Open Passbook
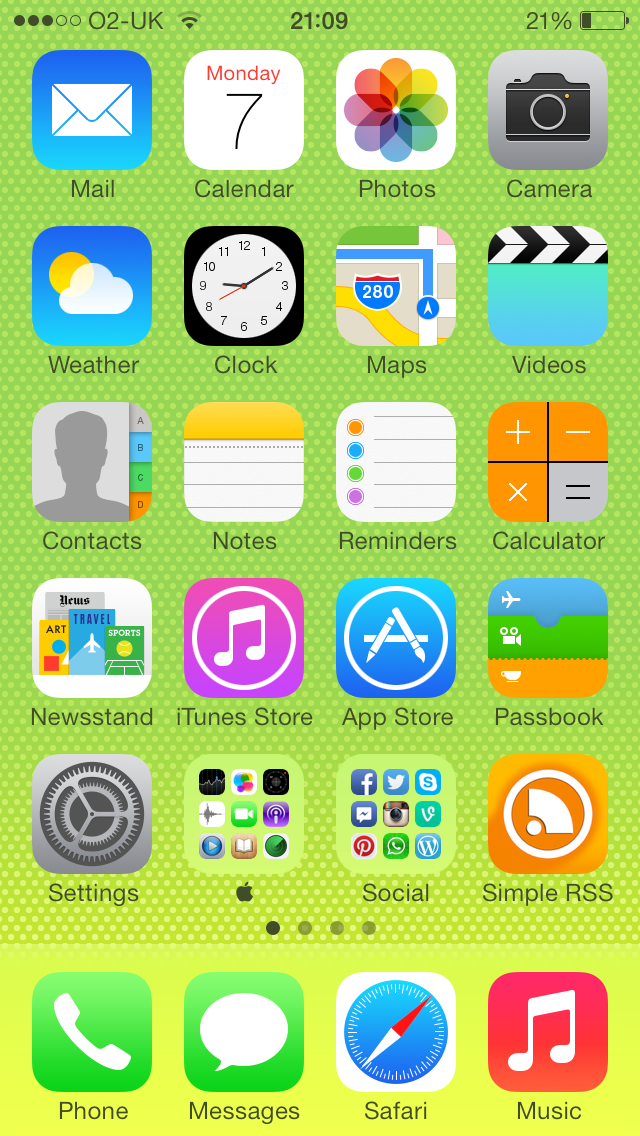640x1136 pixels. 548,638
